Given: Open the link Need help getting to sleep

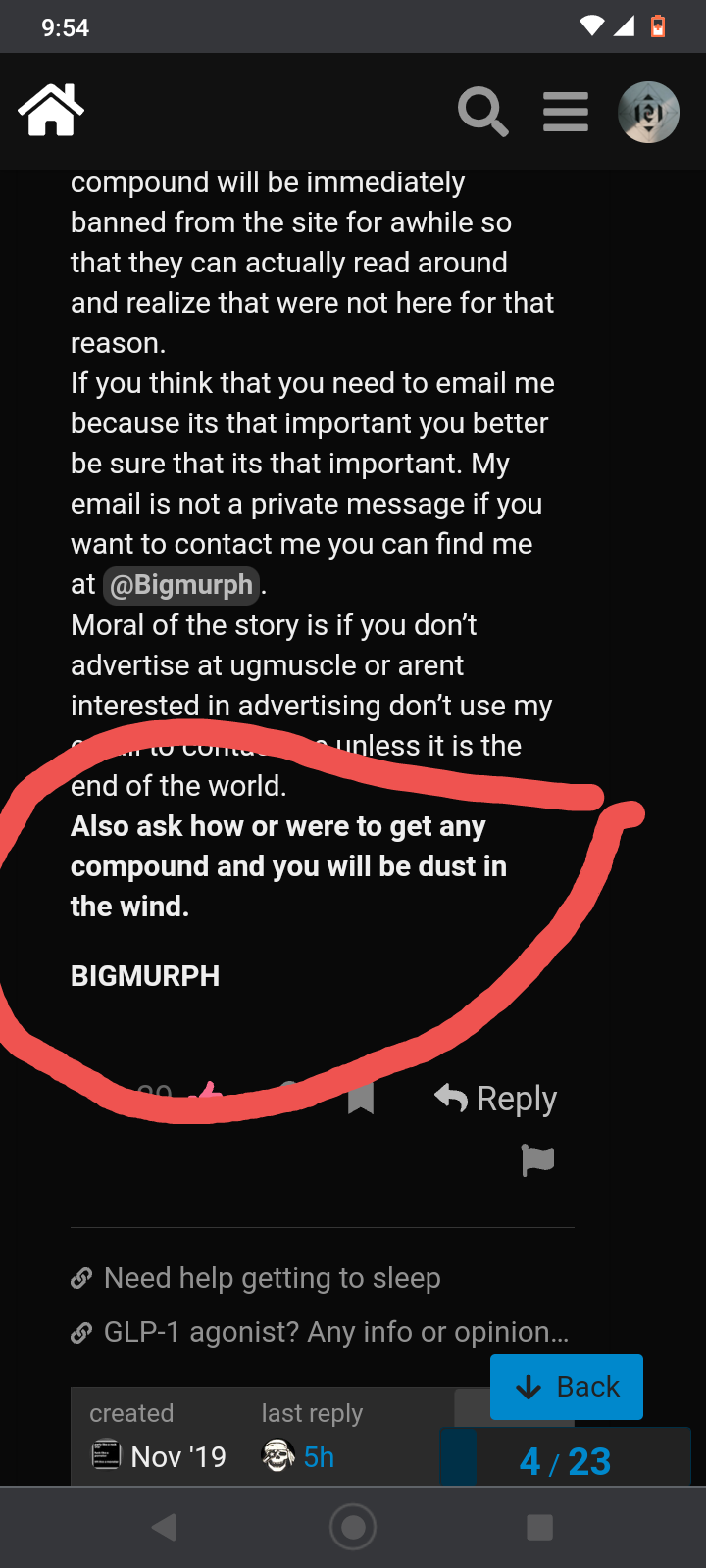Looking at the screenshot, I should point(272,1278).
